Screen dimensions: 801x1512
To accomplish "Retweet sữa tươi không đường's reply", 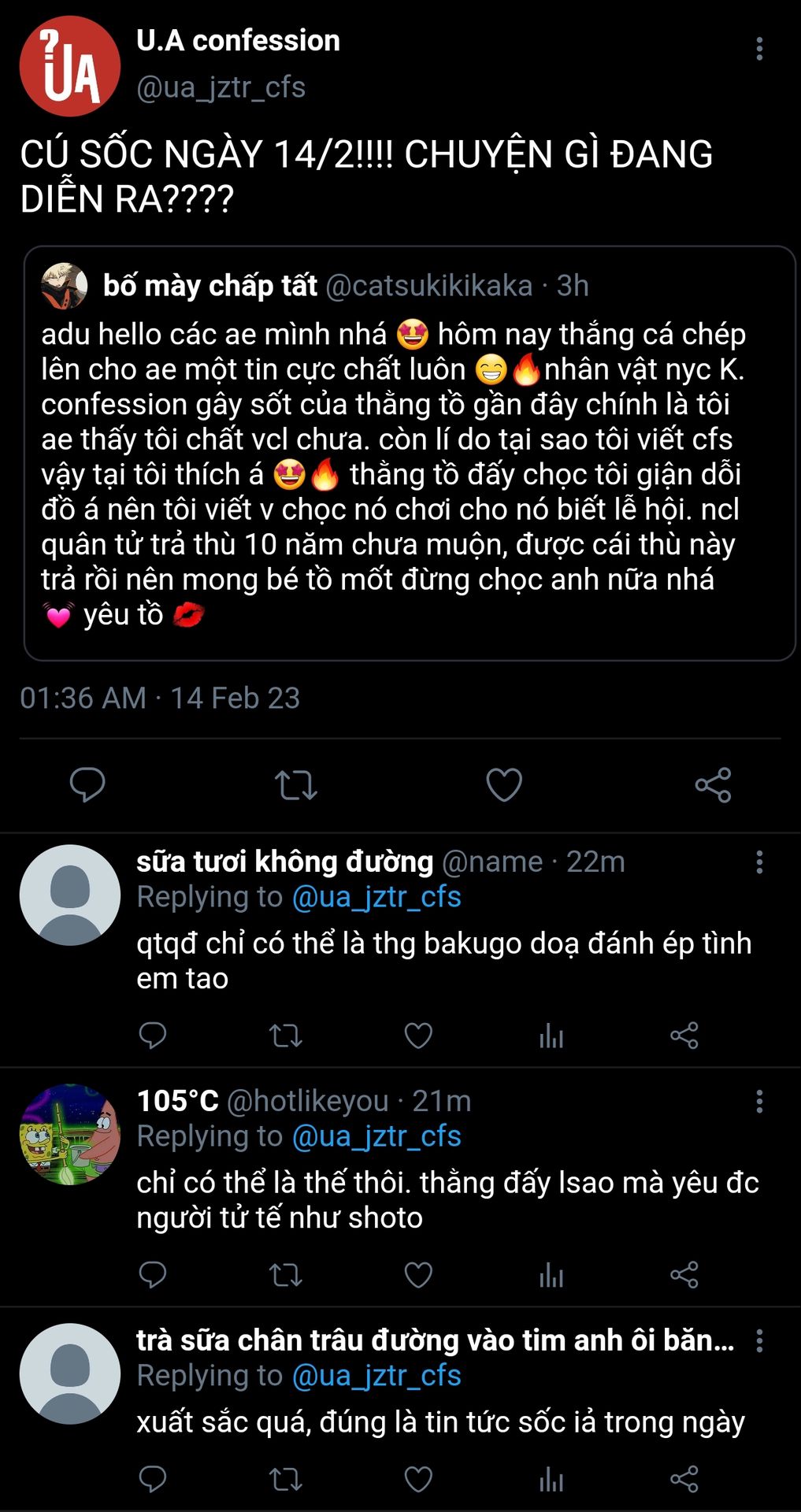I will pos(286,1036).
